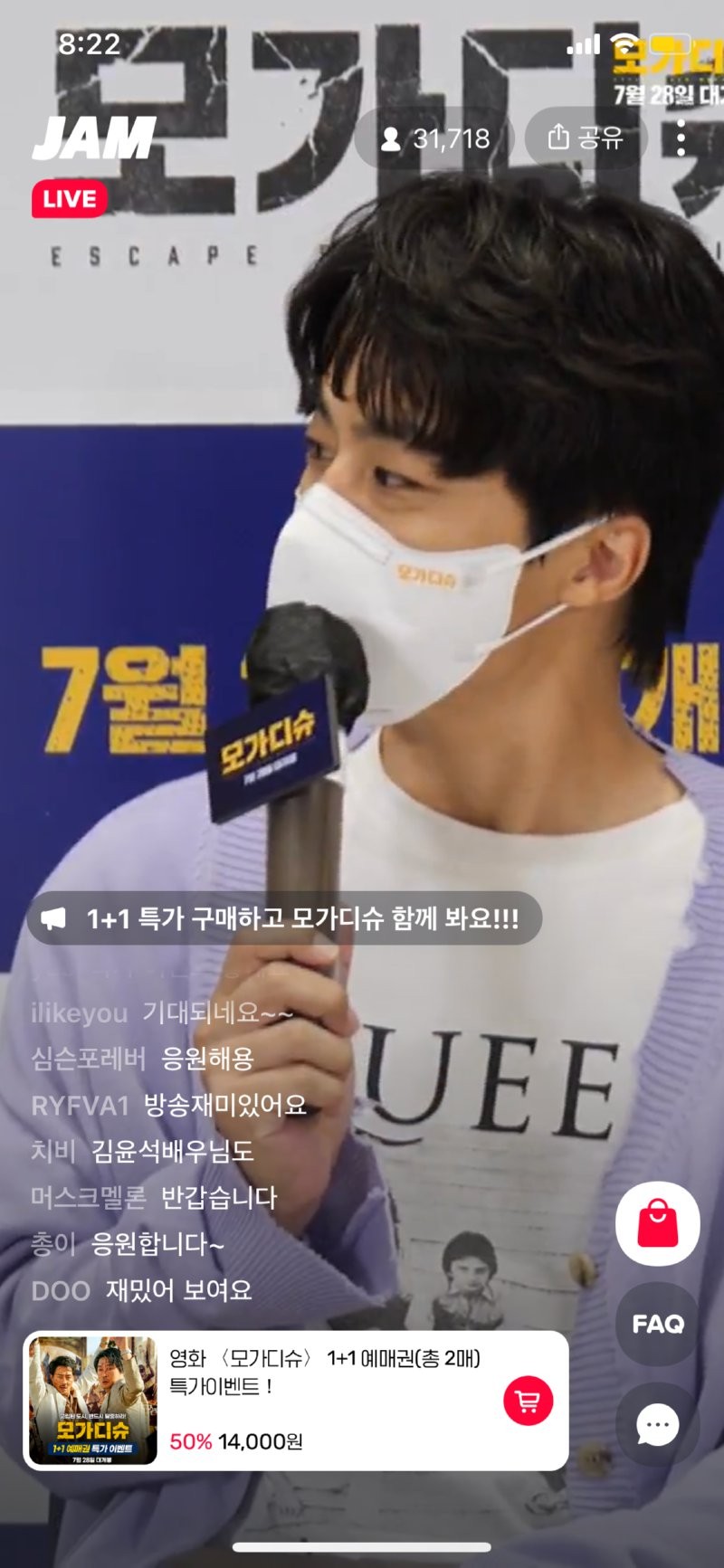Share this live stream via 공유
The image size is (724, 1568).
(x=586, y=138)
